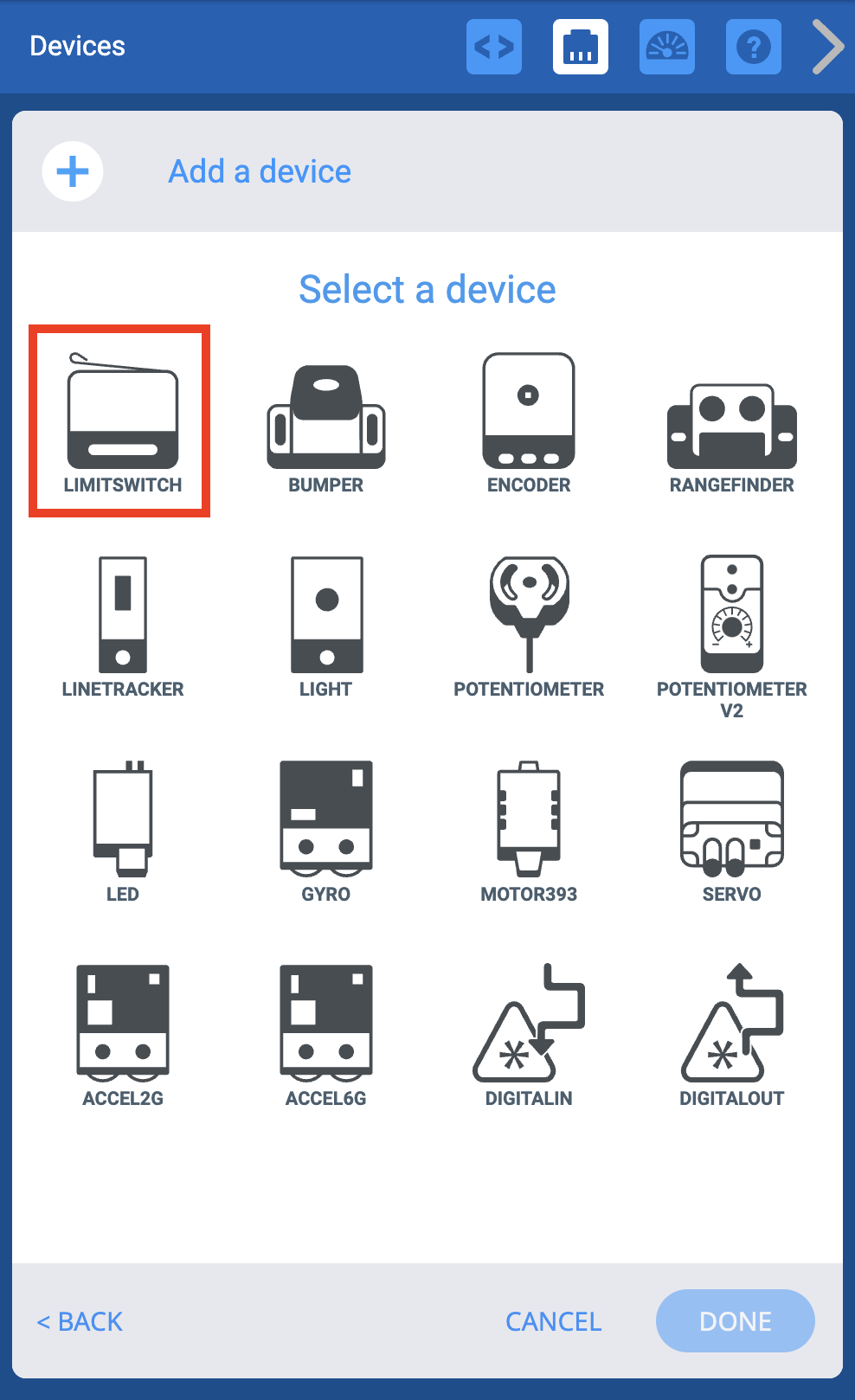Expand the panel with the right chevron

pos(827,47)
